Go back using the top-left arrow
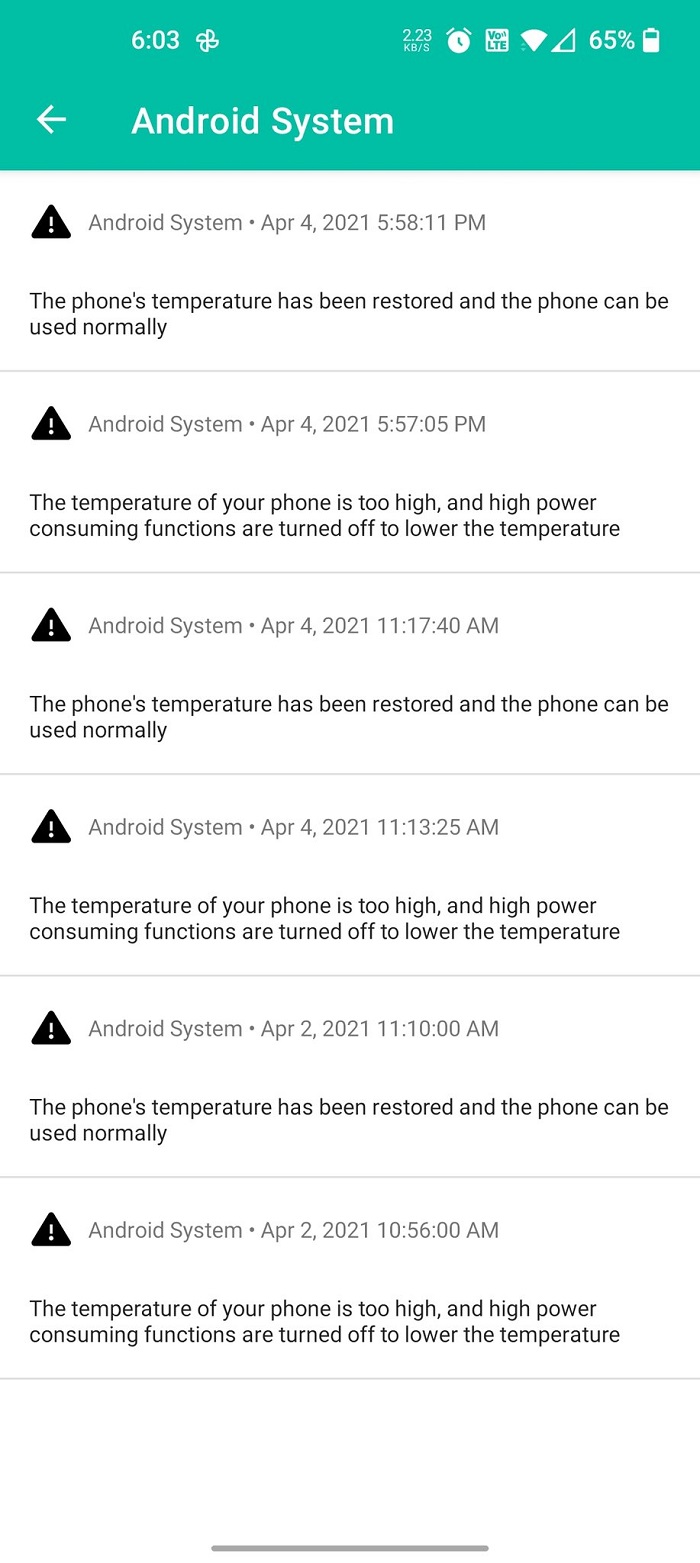Image resolution: width=700 pixels, height=1563 pixels. click(51, 120)
